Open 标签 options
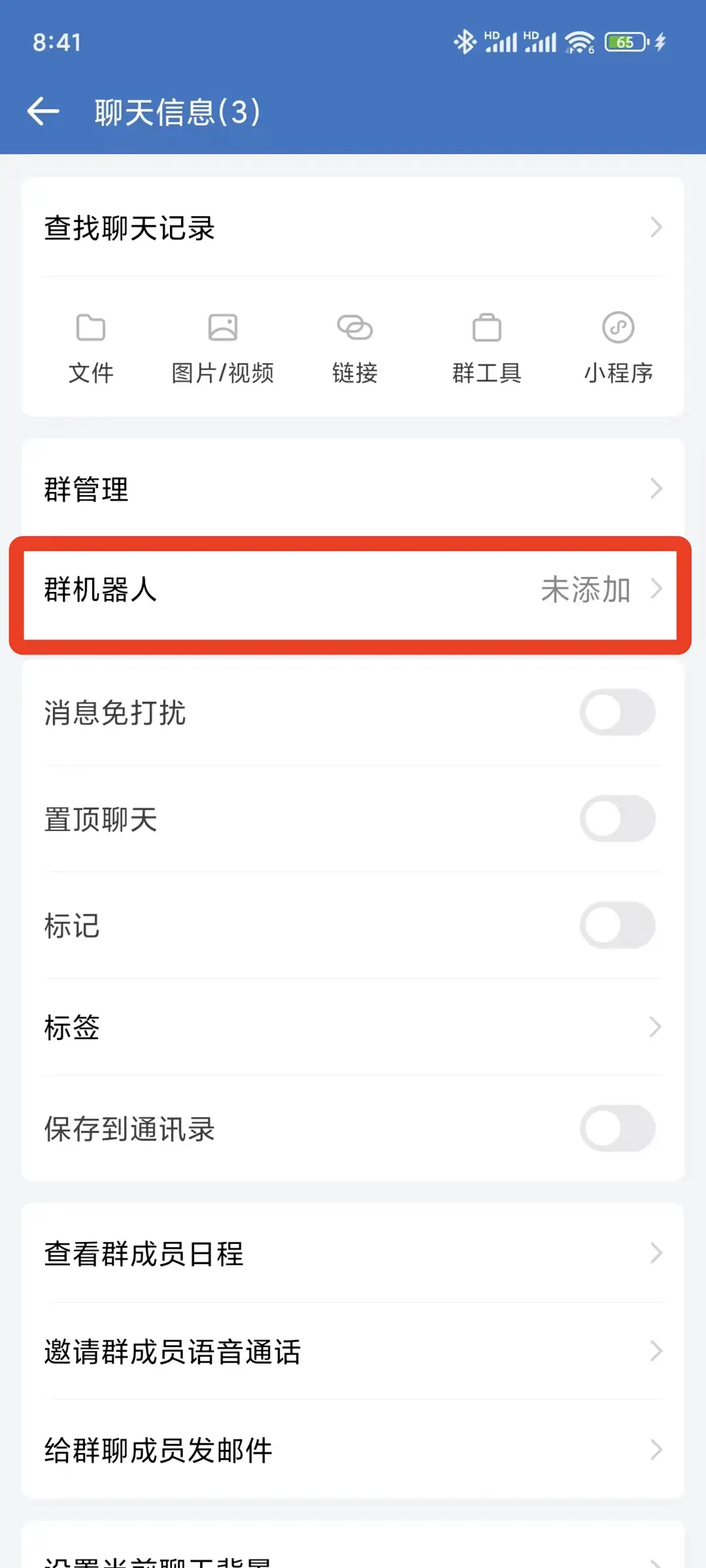 pos(353,1027)
